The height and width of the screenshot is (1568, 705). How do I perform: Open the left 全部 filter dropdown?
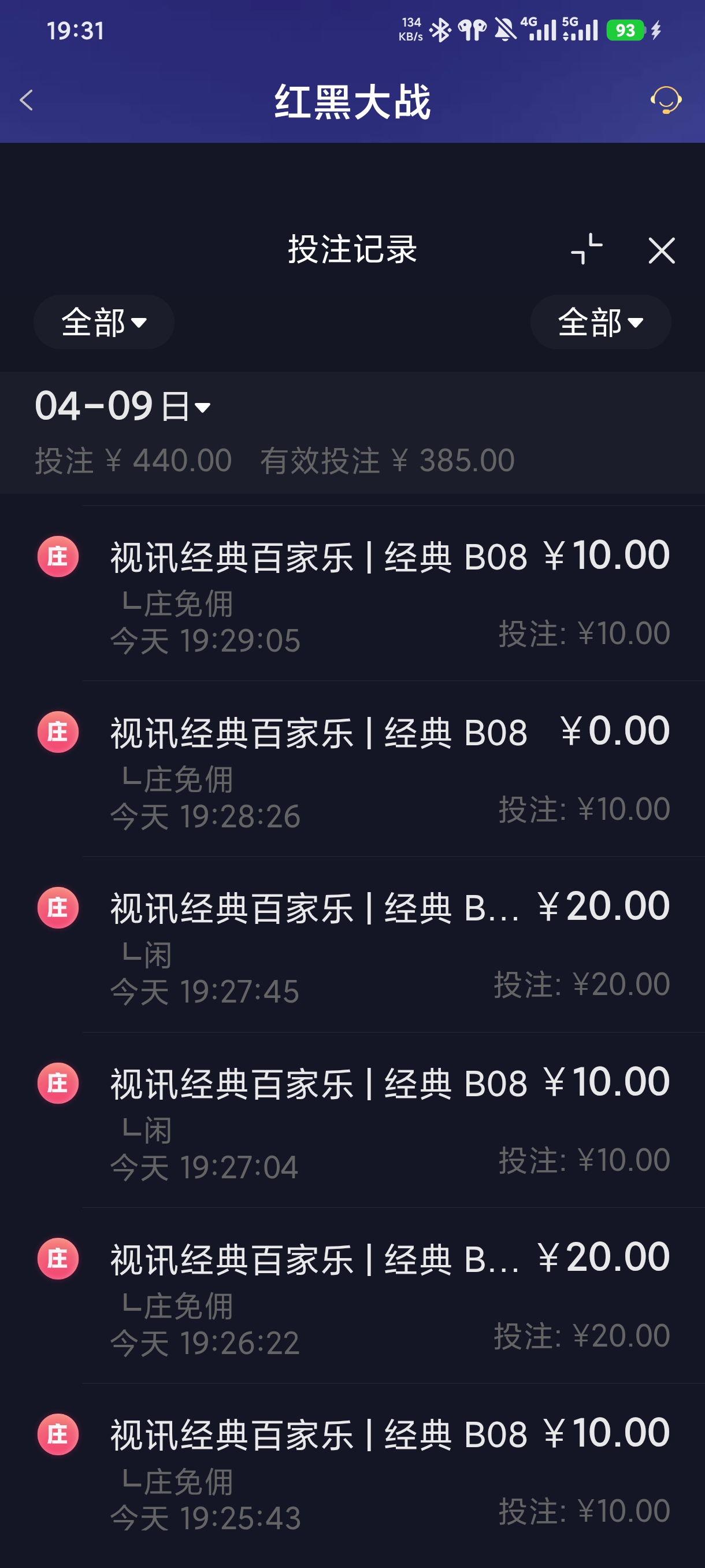click(x=103, y=323)
